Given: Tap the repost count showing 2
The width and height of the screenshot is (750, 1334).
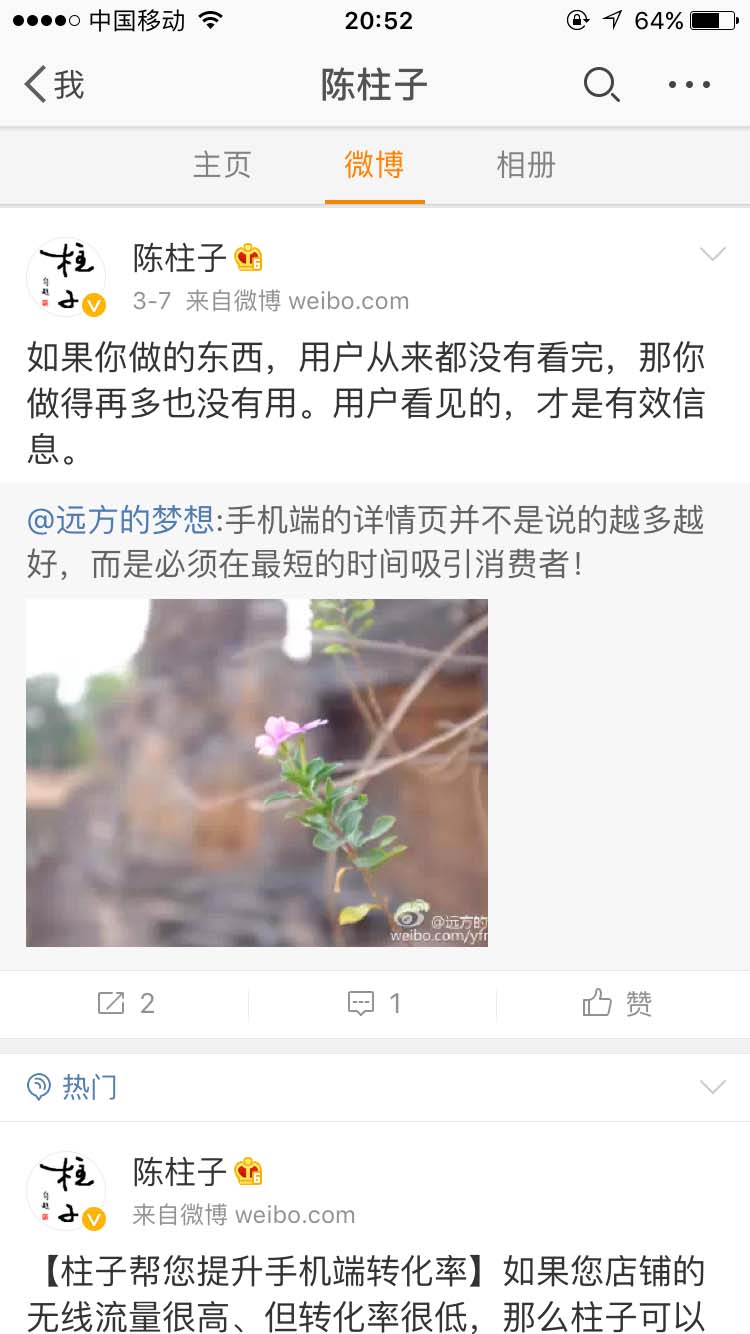Looking at the screenshot, I should [148, 1004].
